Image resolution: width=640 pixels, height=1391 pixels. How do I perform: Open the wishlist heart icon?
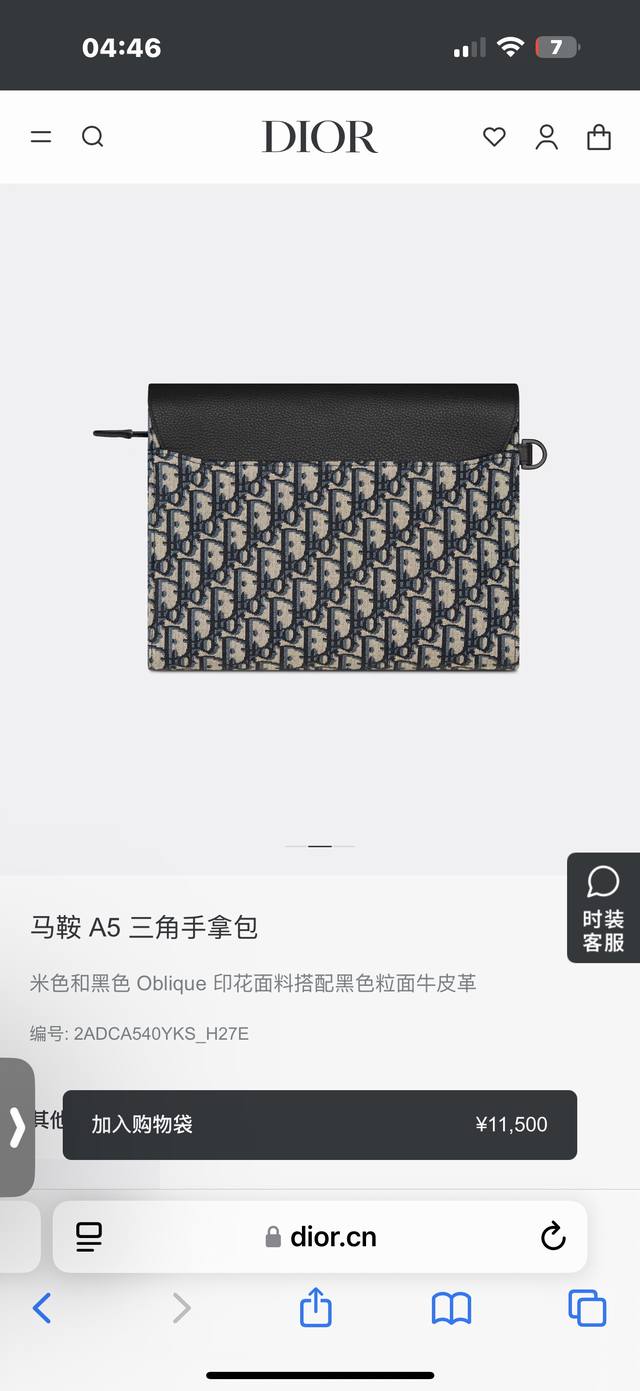click(x=494, y=137)
